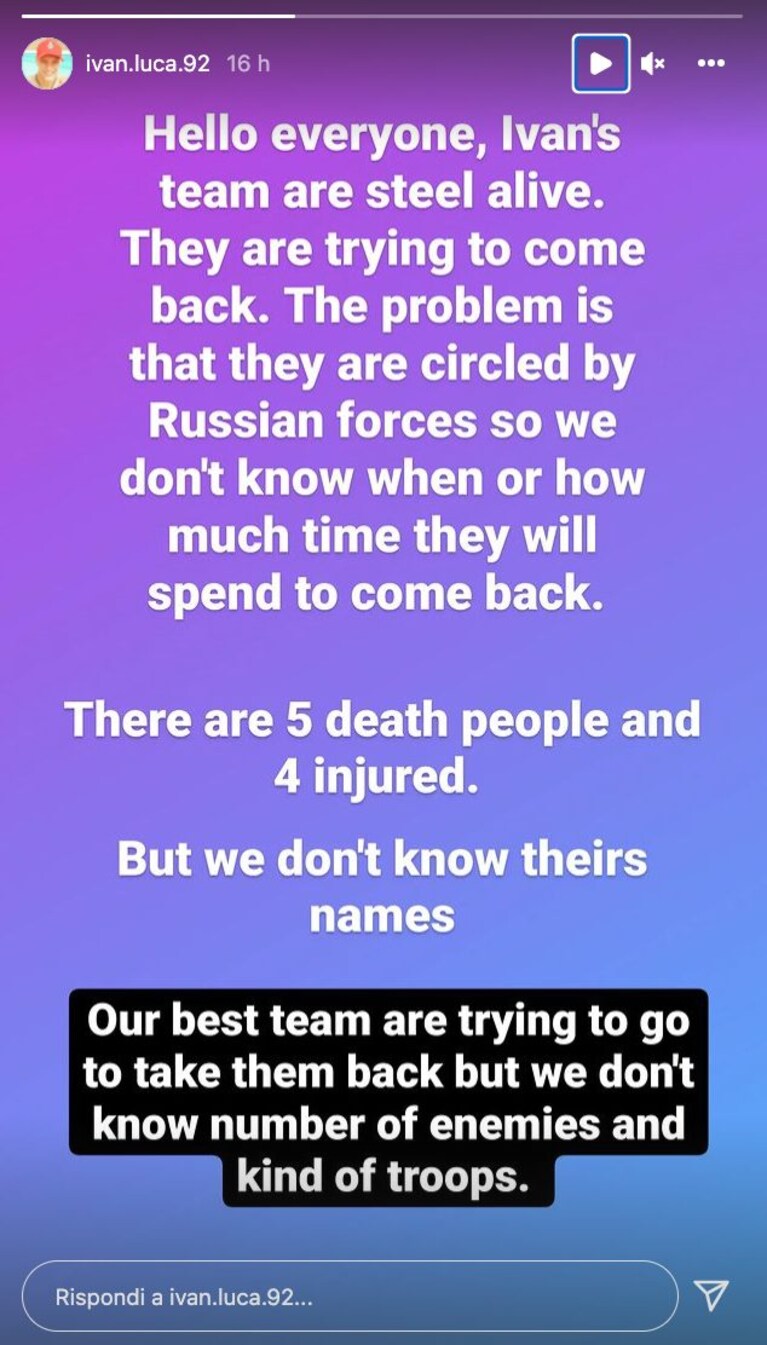Image resolution: width=767 pixels, height=1345 pixels.
Task: Unmute the story sound
Action: [653, 64]
